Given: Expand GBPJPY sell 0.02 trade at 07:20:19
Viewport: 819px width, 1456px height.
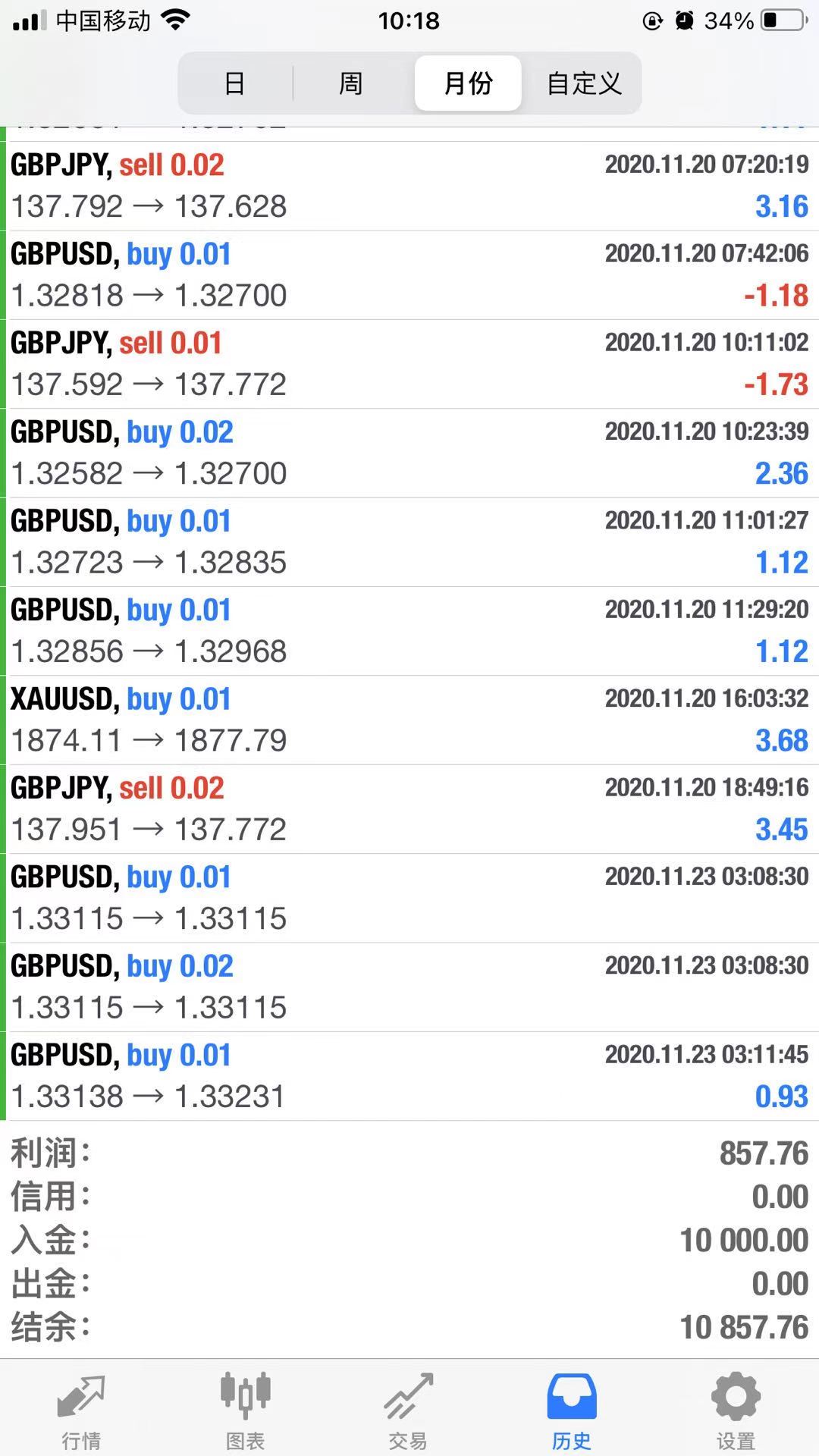Looking at the screenshot, I should 409,186.
